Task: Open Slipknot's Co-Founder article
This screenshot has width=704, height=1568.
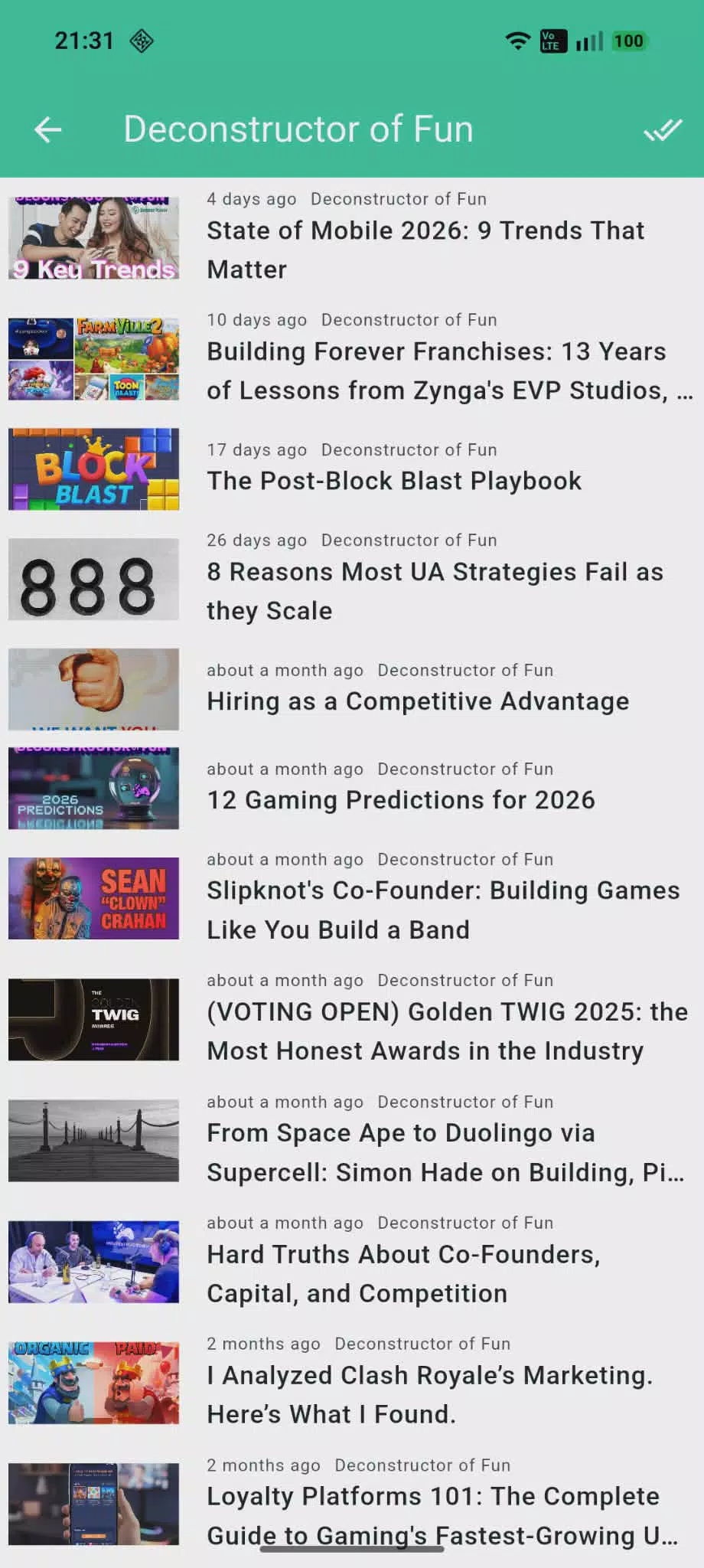Action: pyautogui.click(x=352, y=898)
